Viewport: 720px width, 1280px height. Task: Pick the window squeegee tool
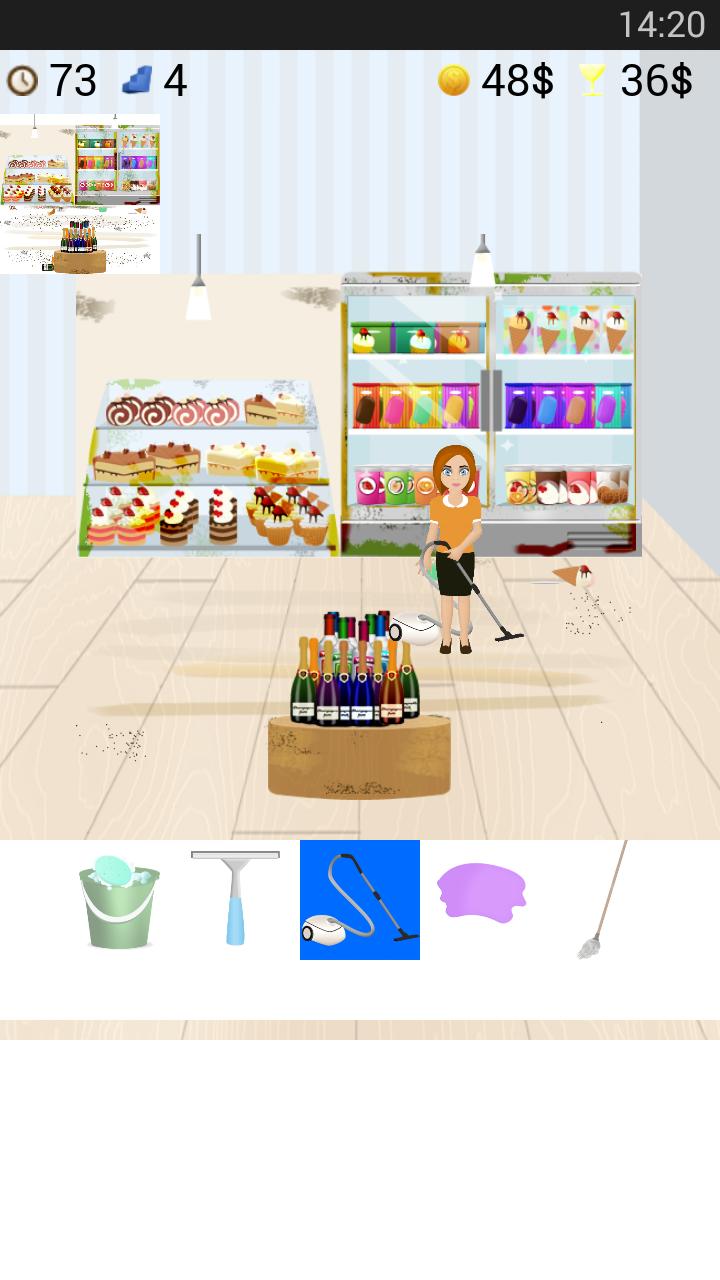236,897
